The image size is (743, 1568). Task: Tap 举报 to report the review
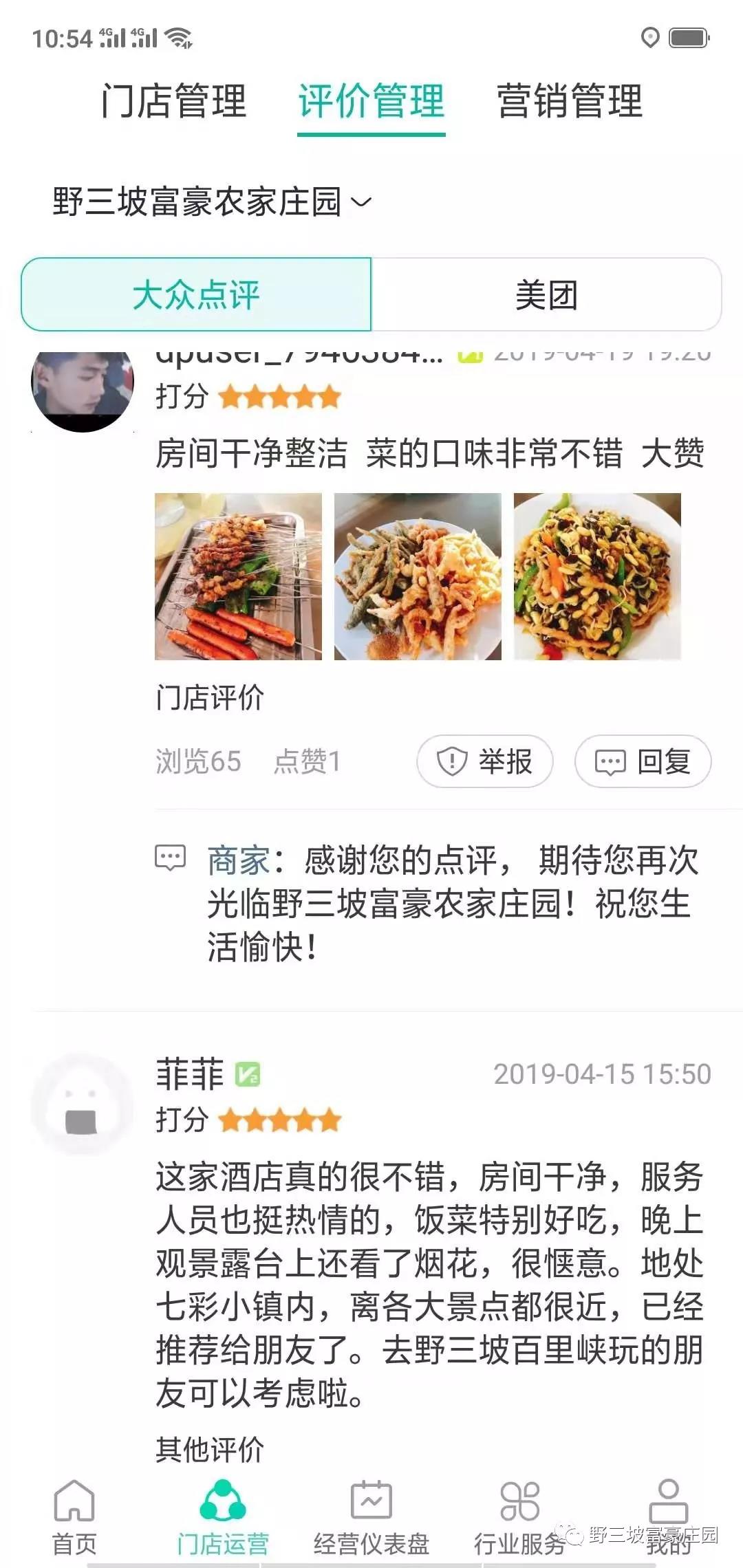(485, 761)
